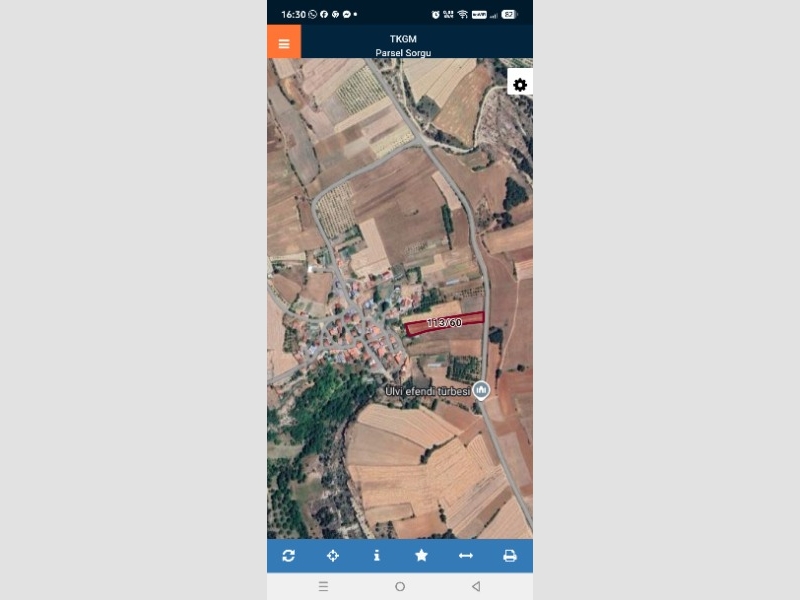Open the orange hamburger menu
Viewport: 800px width, 600px height.
point(284,43)
